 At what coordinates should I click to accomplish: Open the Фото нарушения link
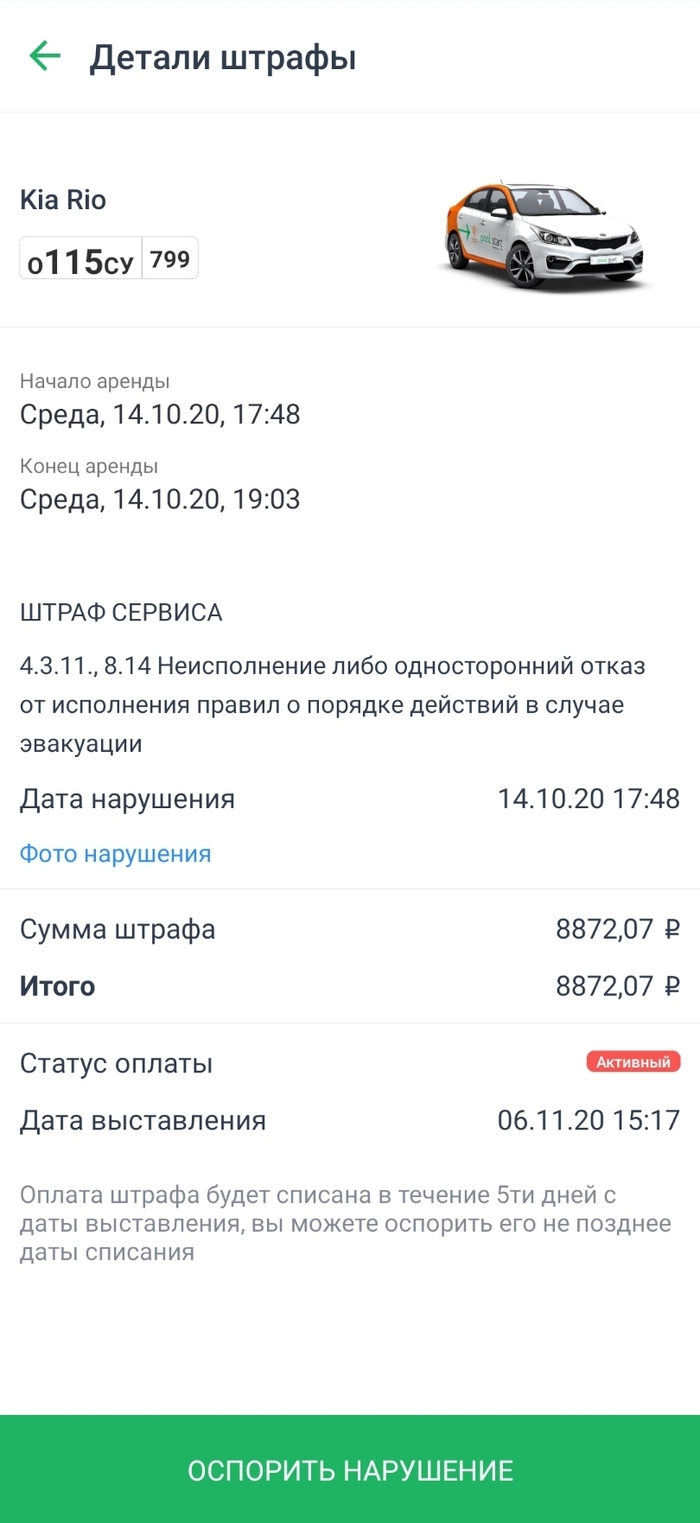tap(115, 853)
